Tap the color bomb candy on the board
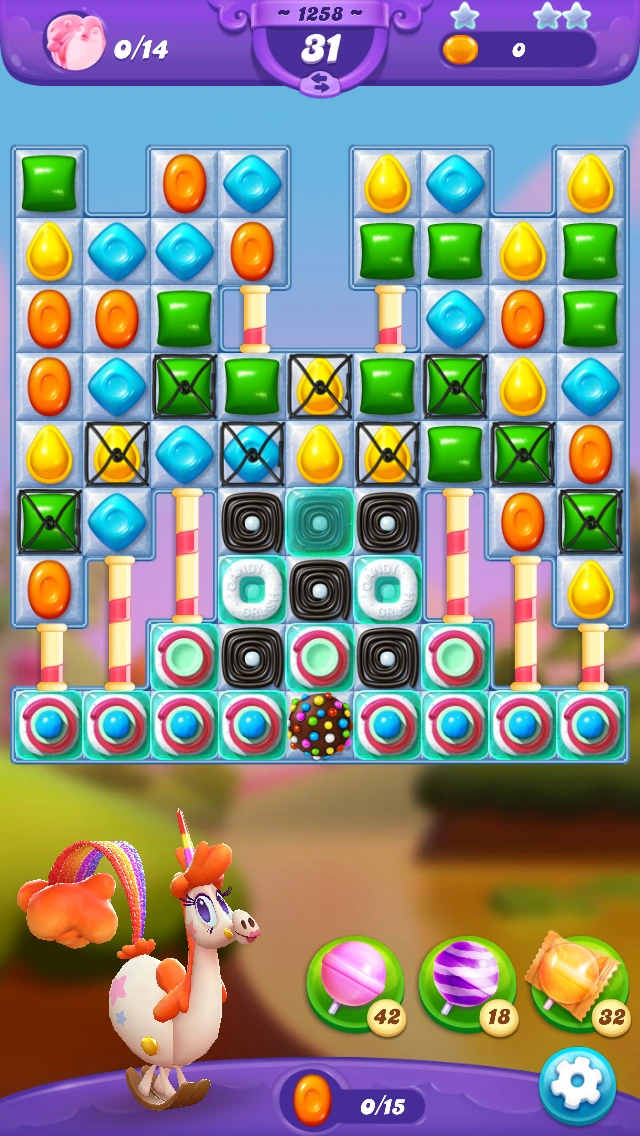The image size is (640, 1136). click(320, 724)
